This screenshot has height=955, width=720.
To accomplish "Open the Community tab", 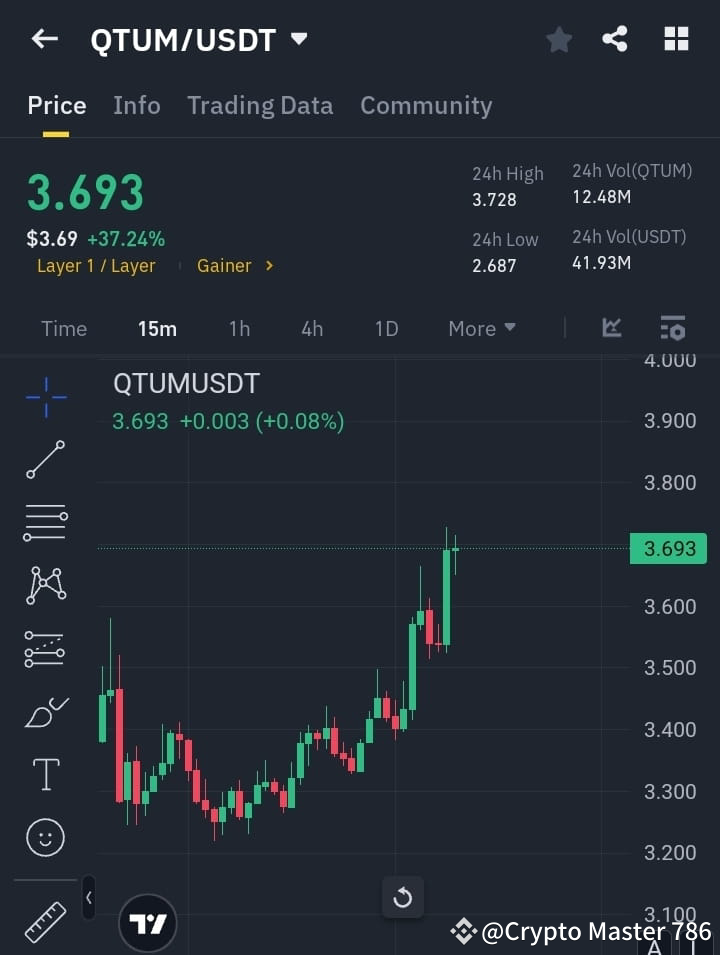I will (426, 105).
